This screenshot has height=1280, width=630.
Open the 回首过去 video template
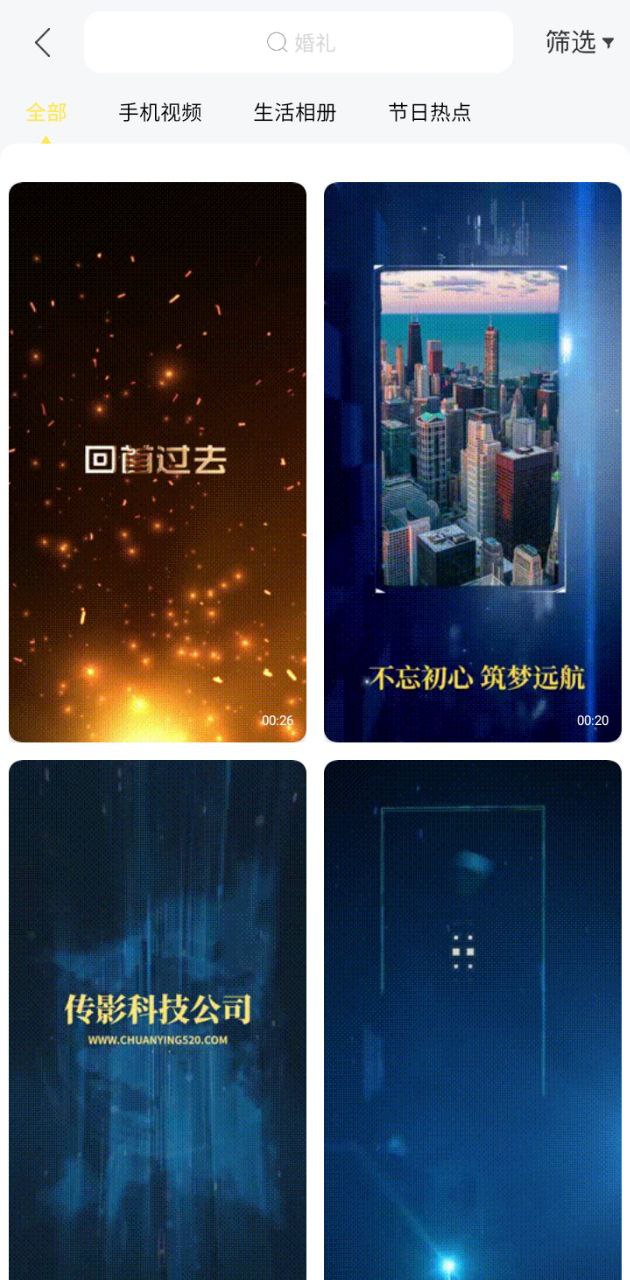click(x=157, y=462)
